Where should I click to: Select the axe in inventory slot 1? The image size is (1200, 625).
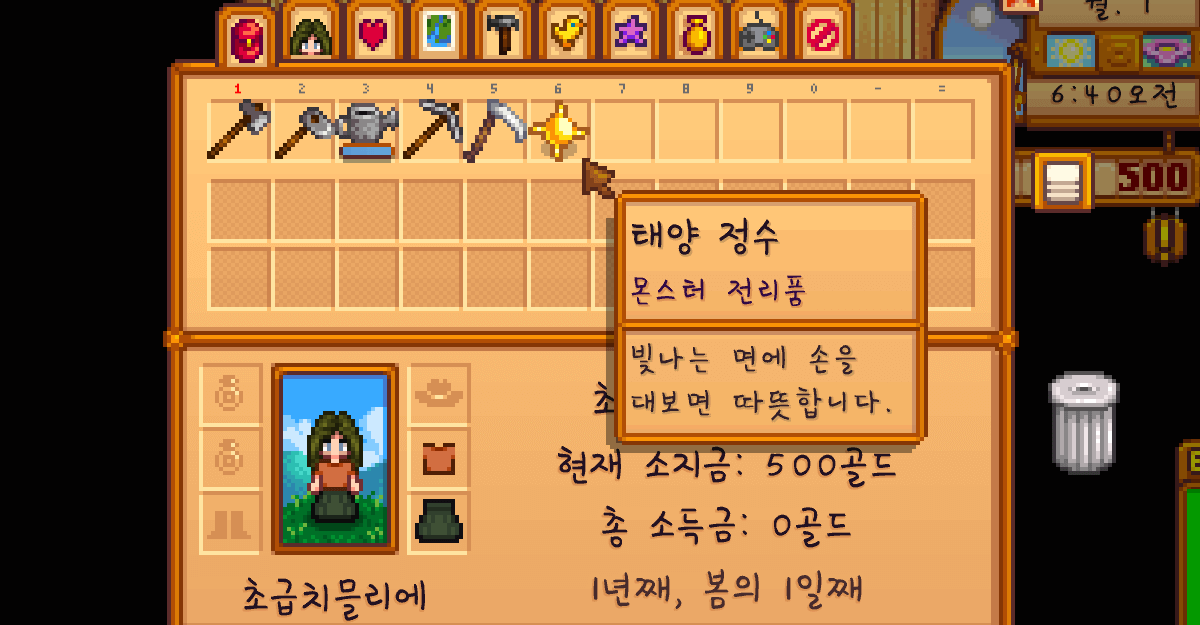[x=239, y=131]
